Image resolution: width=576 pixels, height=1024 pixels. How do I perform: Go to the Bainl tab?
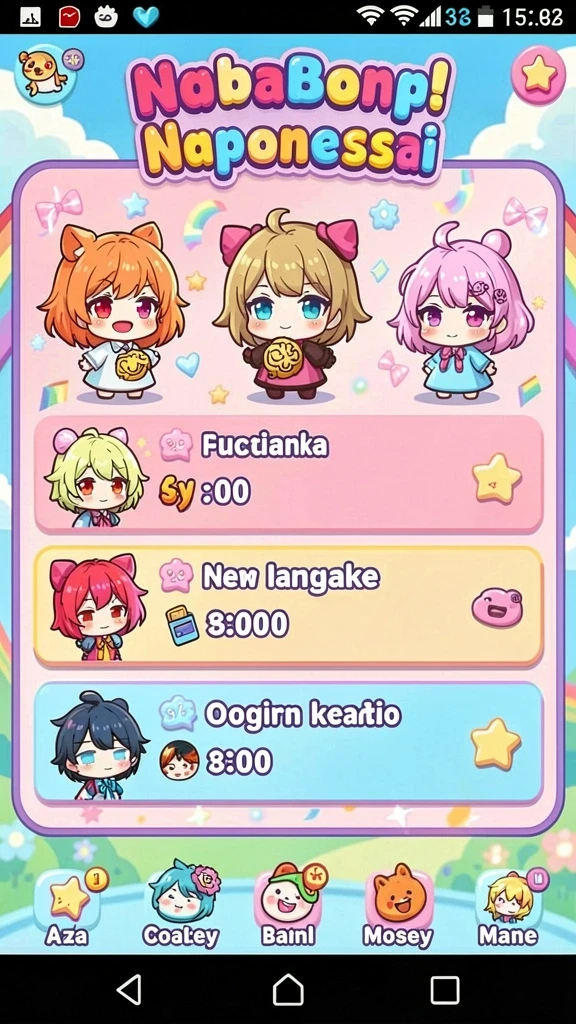[x=289, y=906]
